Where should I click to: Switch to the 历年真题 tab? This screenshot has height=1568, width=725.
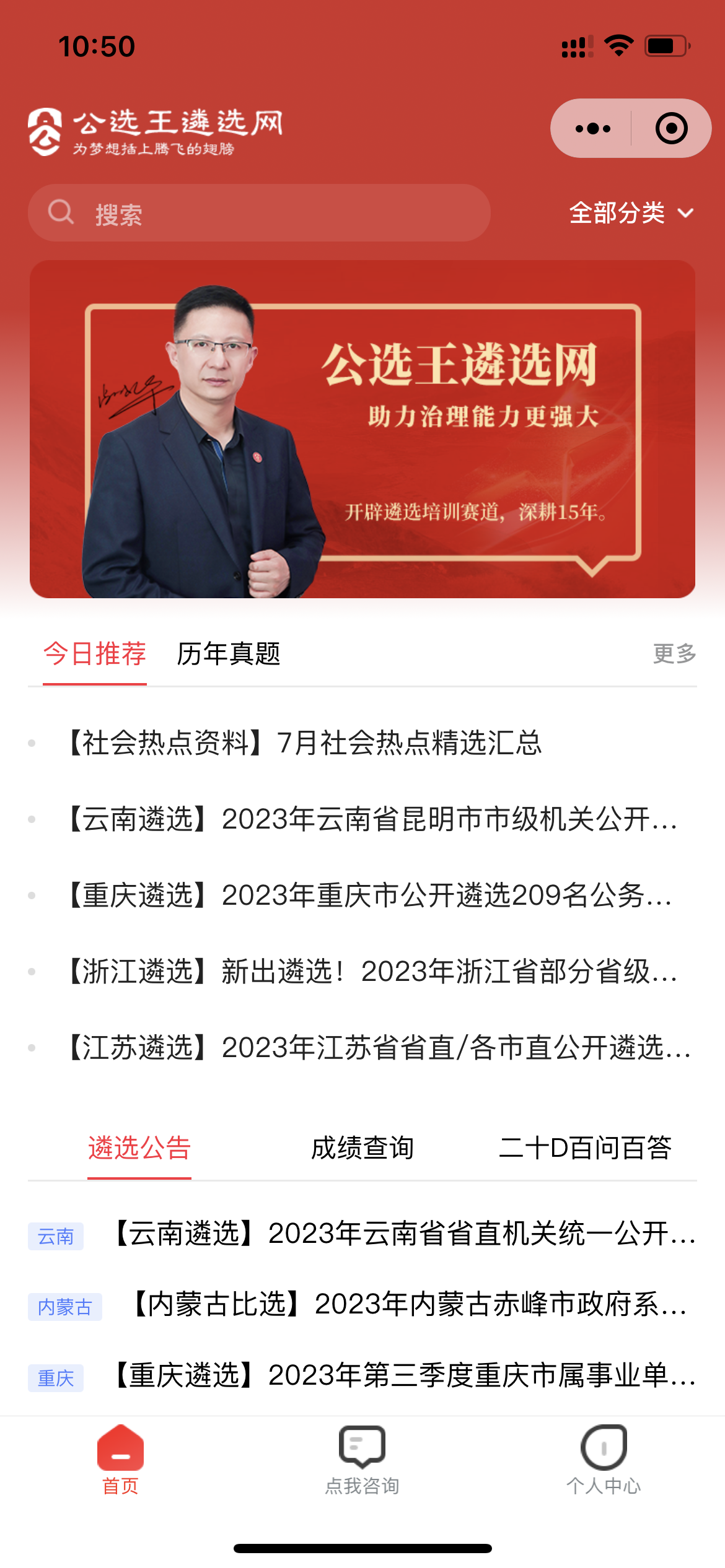[x=228, y=654]
